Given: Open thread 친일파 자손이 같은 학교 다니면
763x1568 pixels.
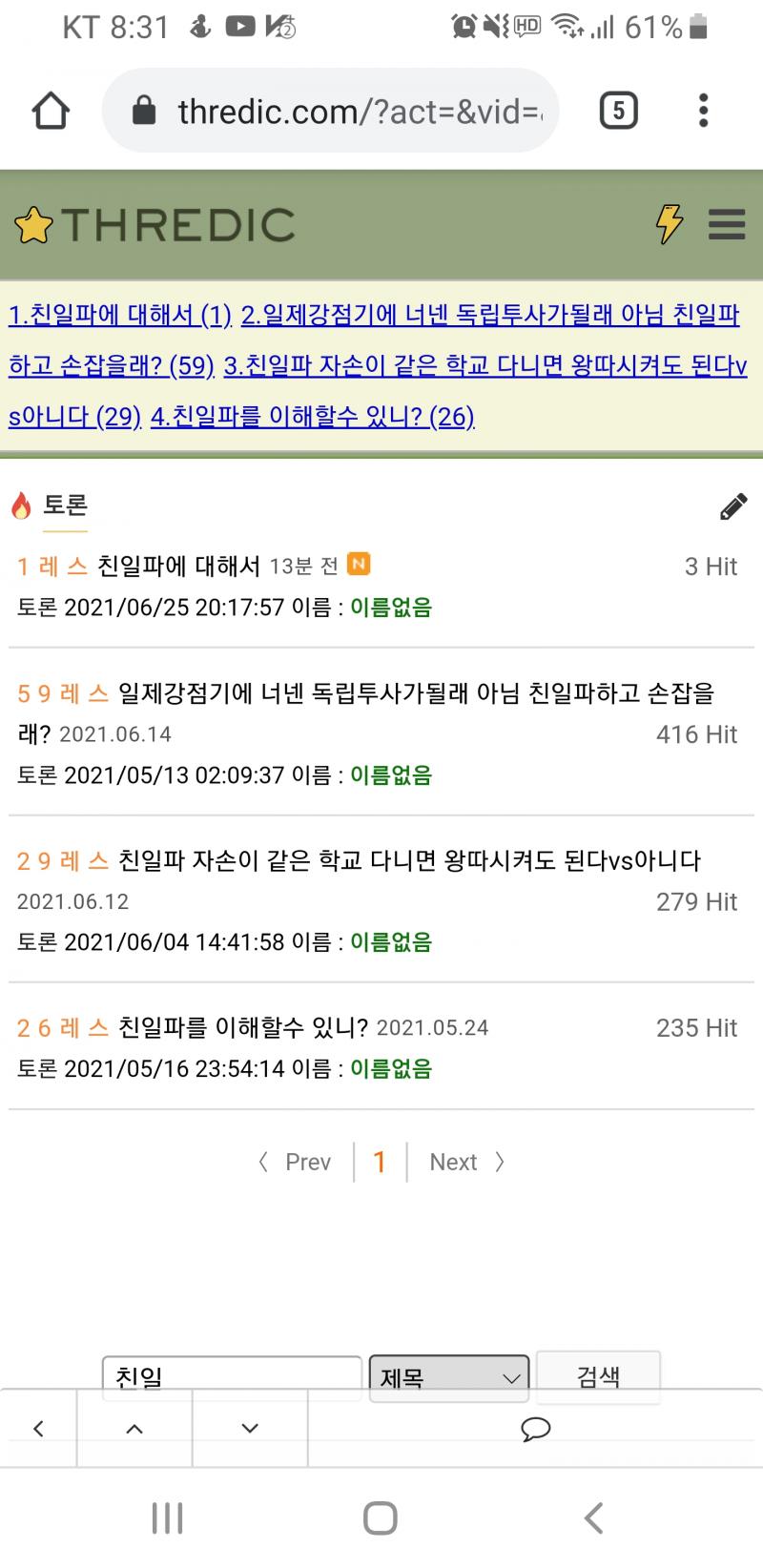Looking at the screenshot, I should tap(409, 860).
